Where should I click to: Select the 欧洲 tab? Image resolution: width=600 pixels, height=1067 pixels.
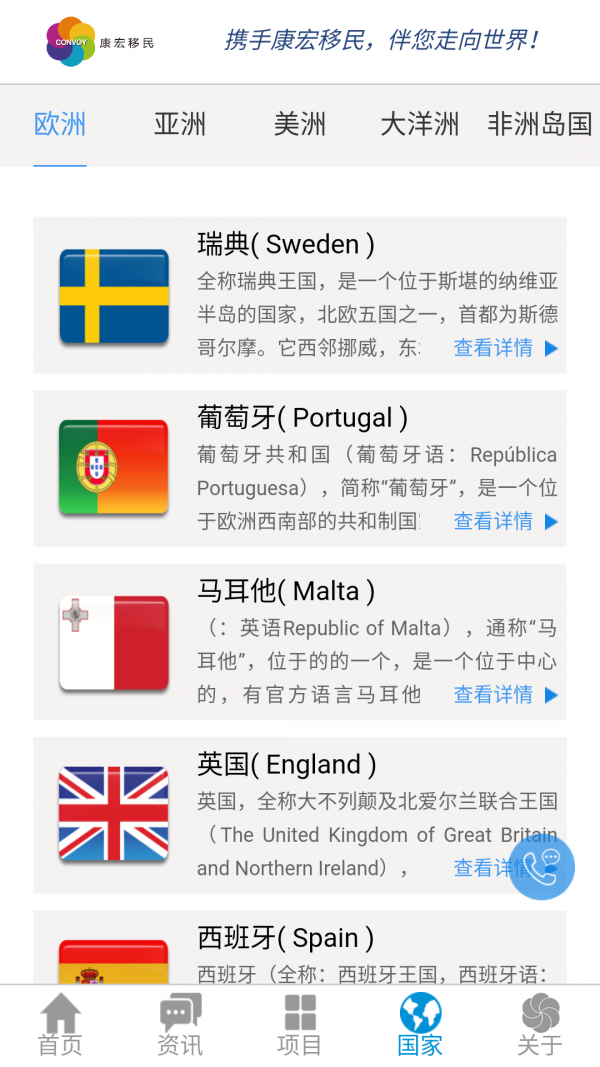(60, 125)
